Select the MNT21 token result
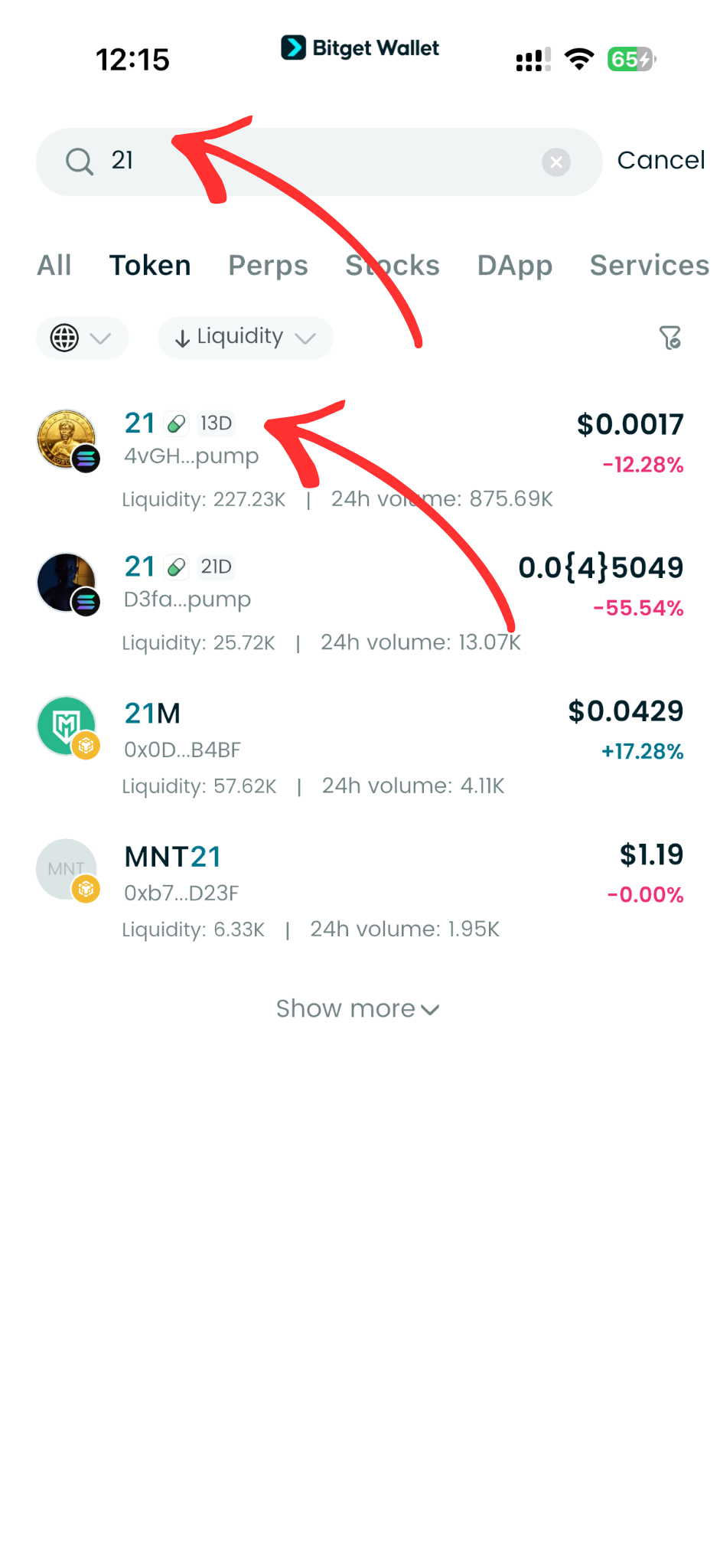This screenshot has height=1568, width=720. pyautogui.click(x=360, y=888)
